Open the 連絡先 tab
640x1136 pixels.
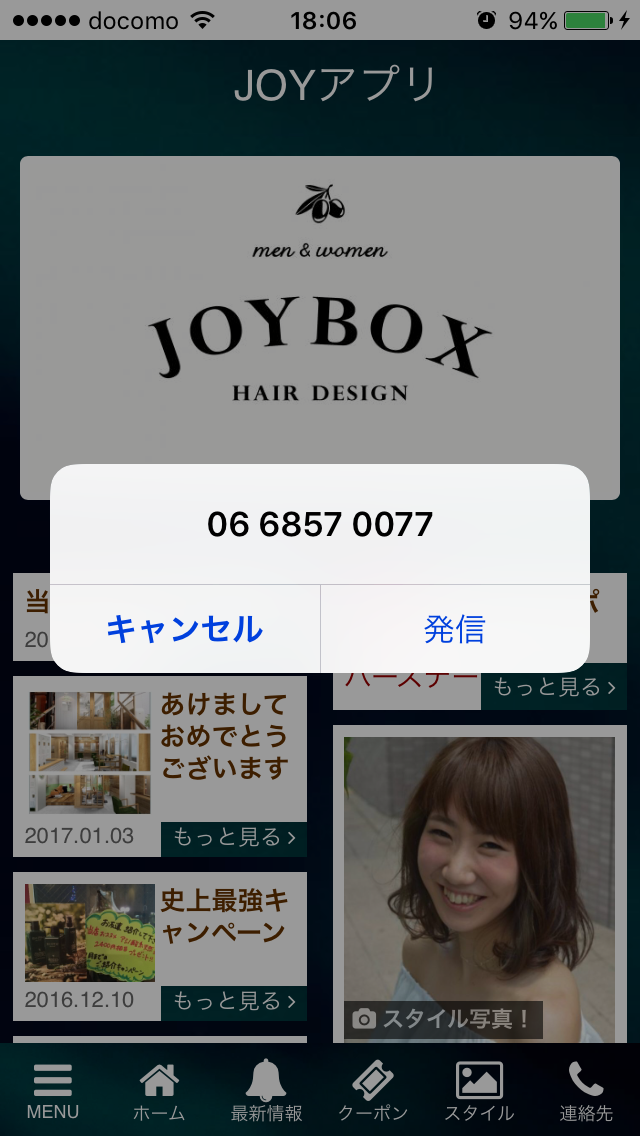[x=586, y=1090]
